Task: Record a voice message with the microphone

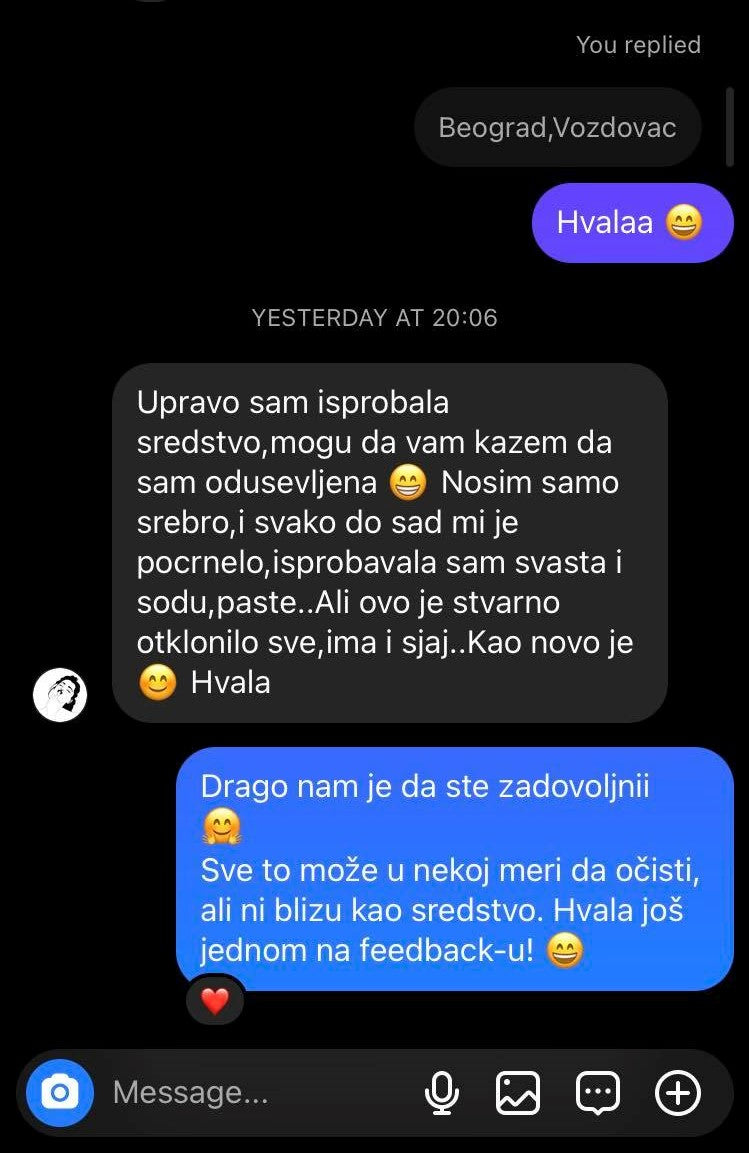Action: click(441, 1093)
